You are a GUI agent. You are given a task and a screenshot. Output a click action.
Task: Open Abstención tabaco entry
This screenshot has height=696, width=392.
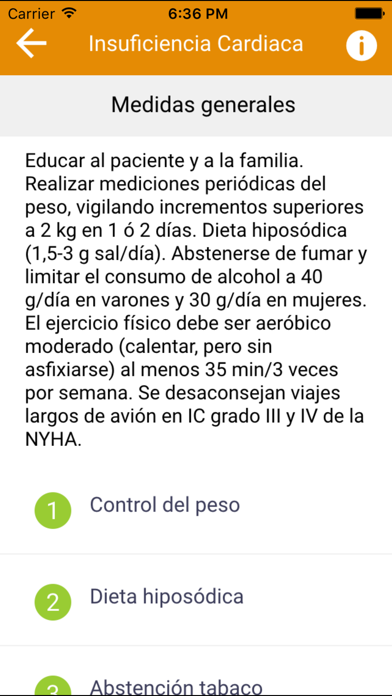(196, 671)
